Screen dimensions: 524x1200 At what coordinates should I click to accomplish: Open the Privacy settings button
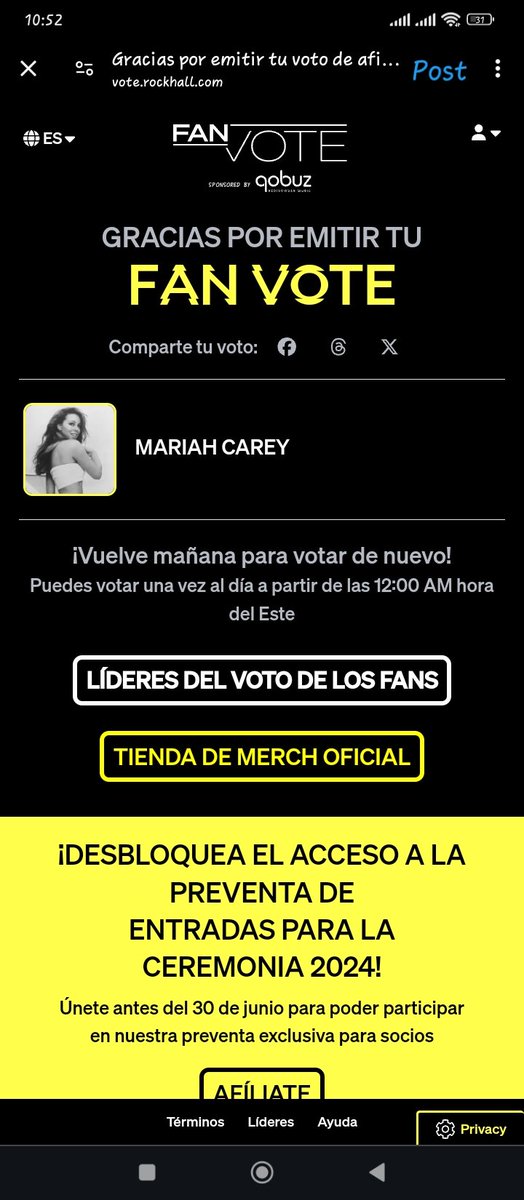click(471, 1129)
